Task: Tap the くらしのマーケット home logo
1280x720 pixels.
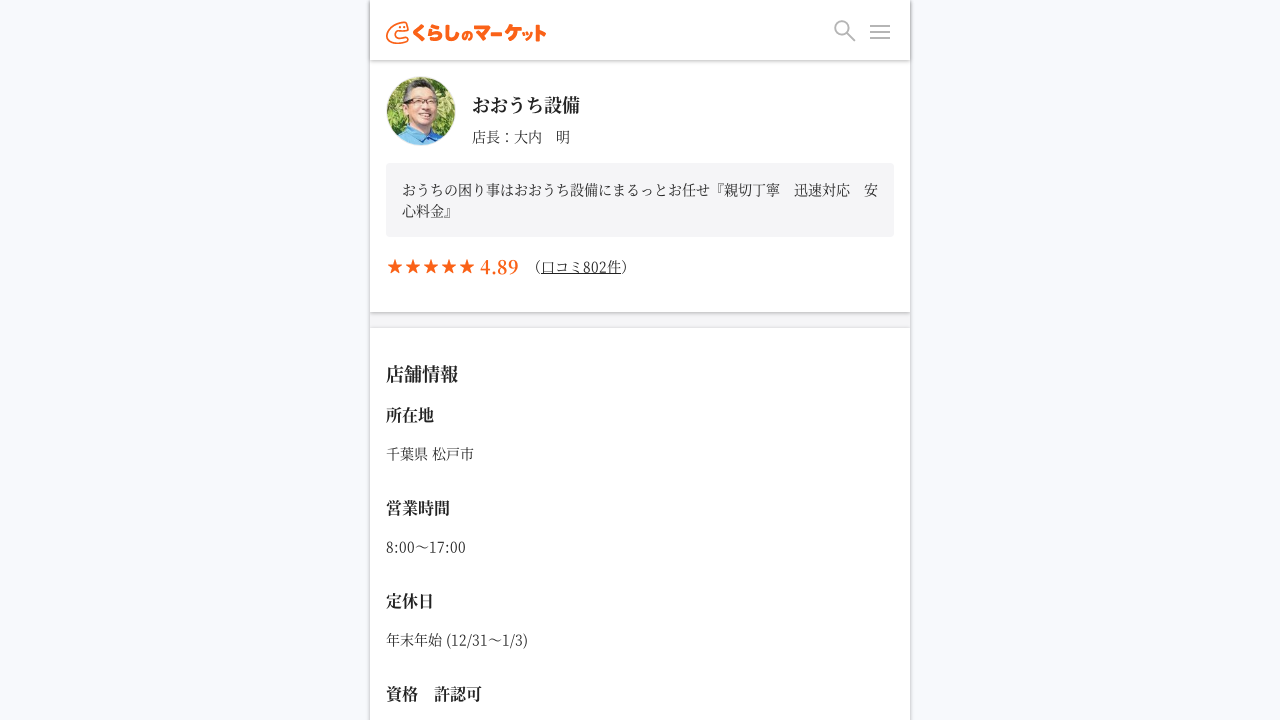Action: click(466, 32)
